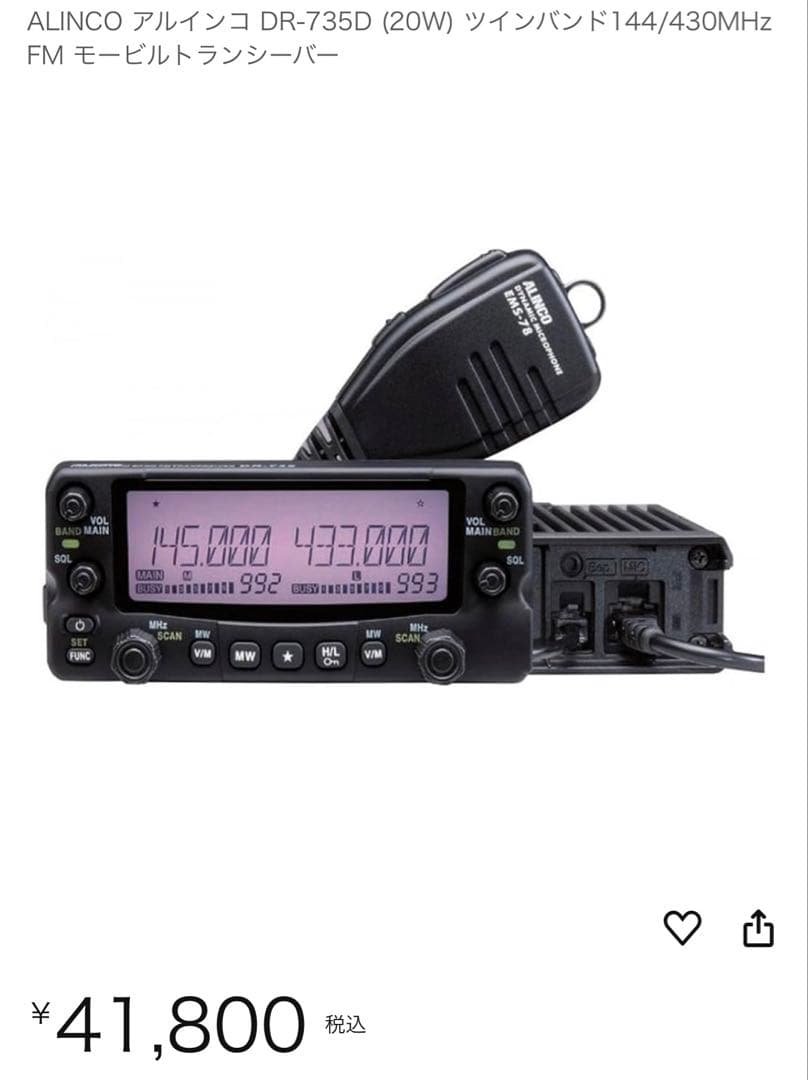The width and height of the screenshot is (808, 1080).
Task: Share this product listing
Action: (759, 929)
